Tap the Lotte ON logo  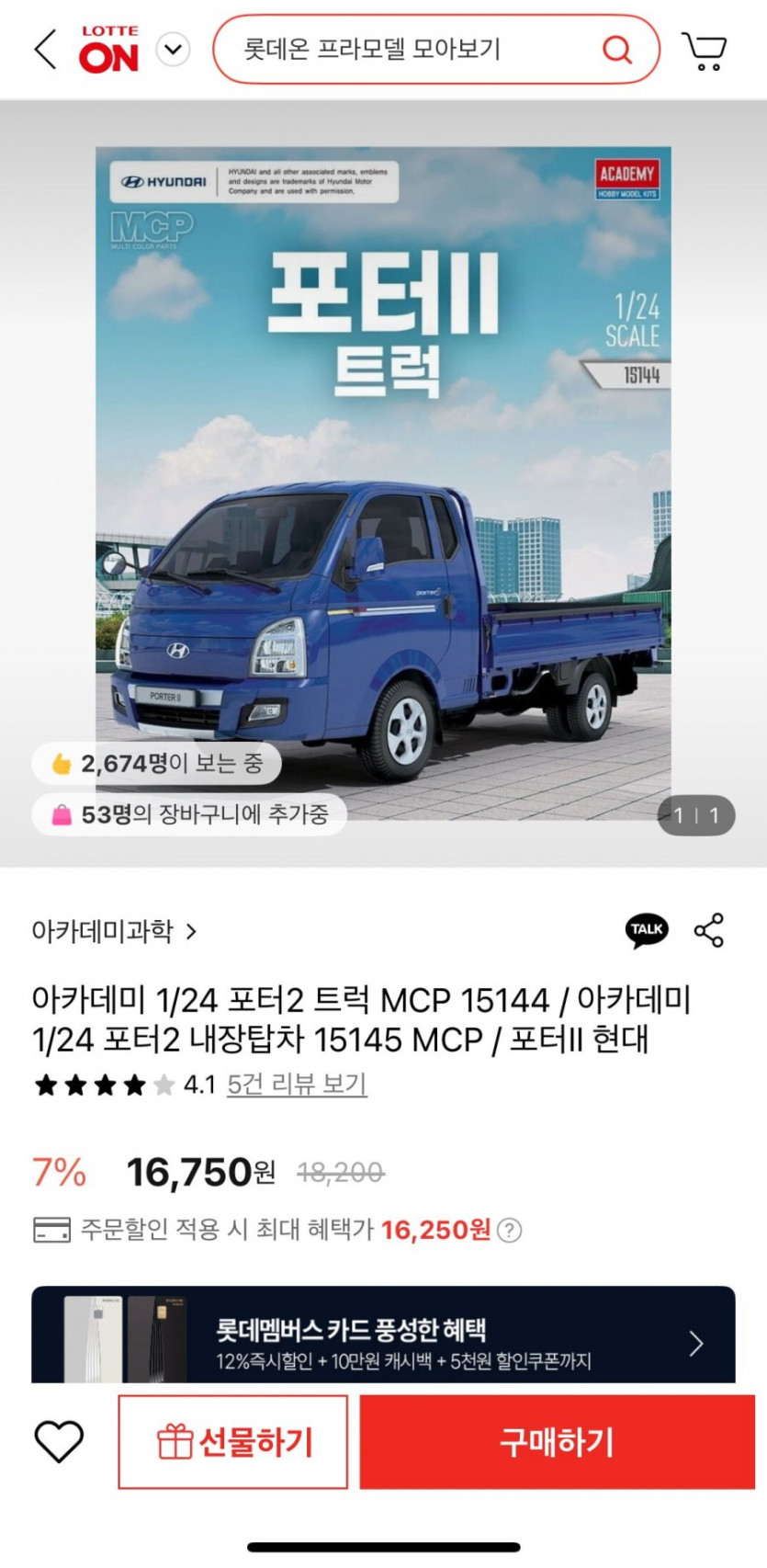click(x=108, y=50)
